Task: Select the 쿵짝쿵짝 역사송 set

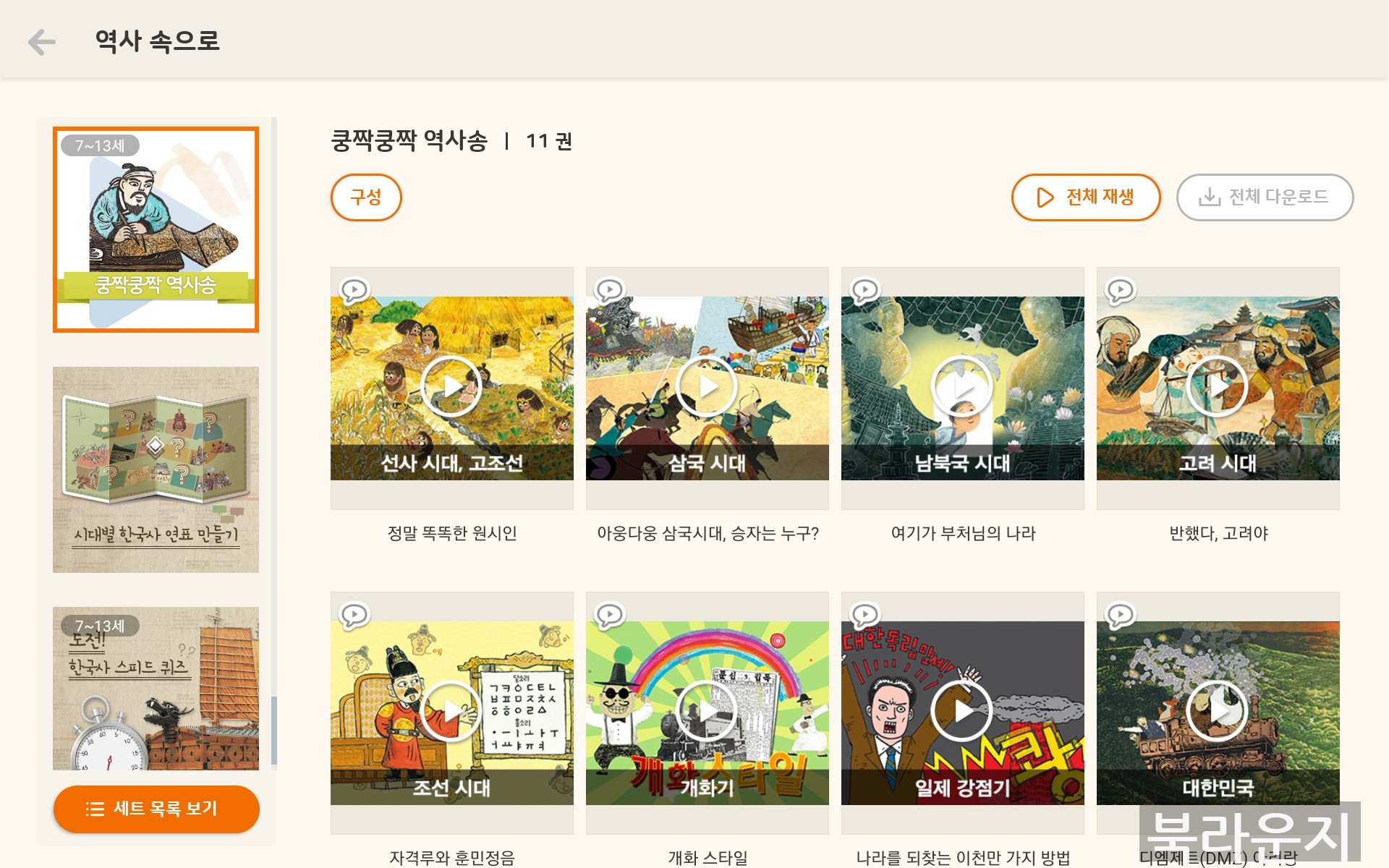Action: pos(156,230)
